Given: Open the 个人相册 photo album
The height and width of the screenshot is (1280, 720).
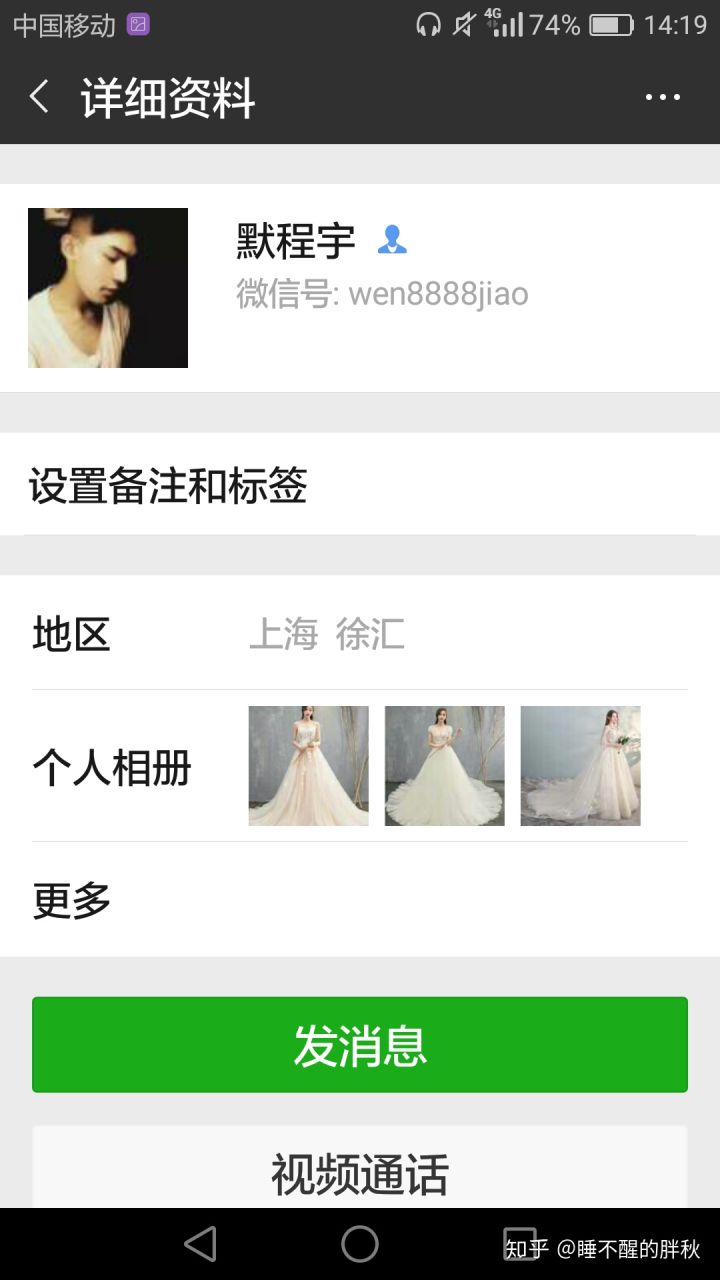Looking at the screenshot, I should pos(360,767).
